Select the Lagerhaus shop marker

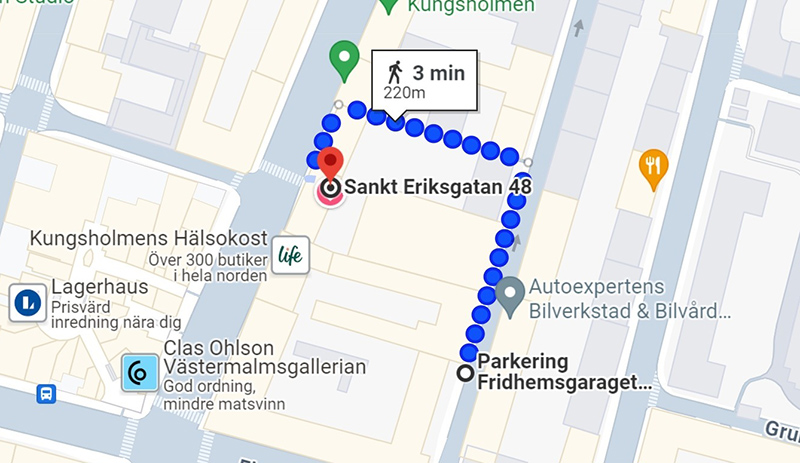click(x=25, y=303)
